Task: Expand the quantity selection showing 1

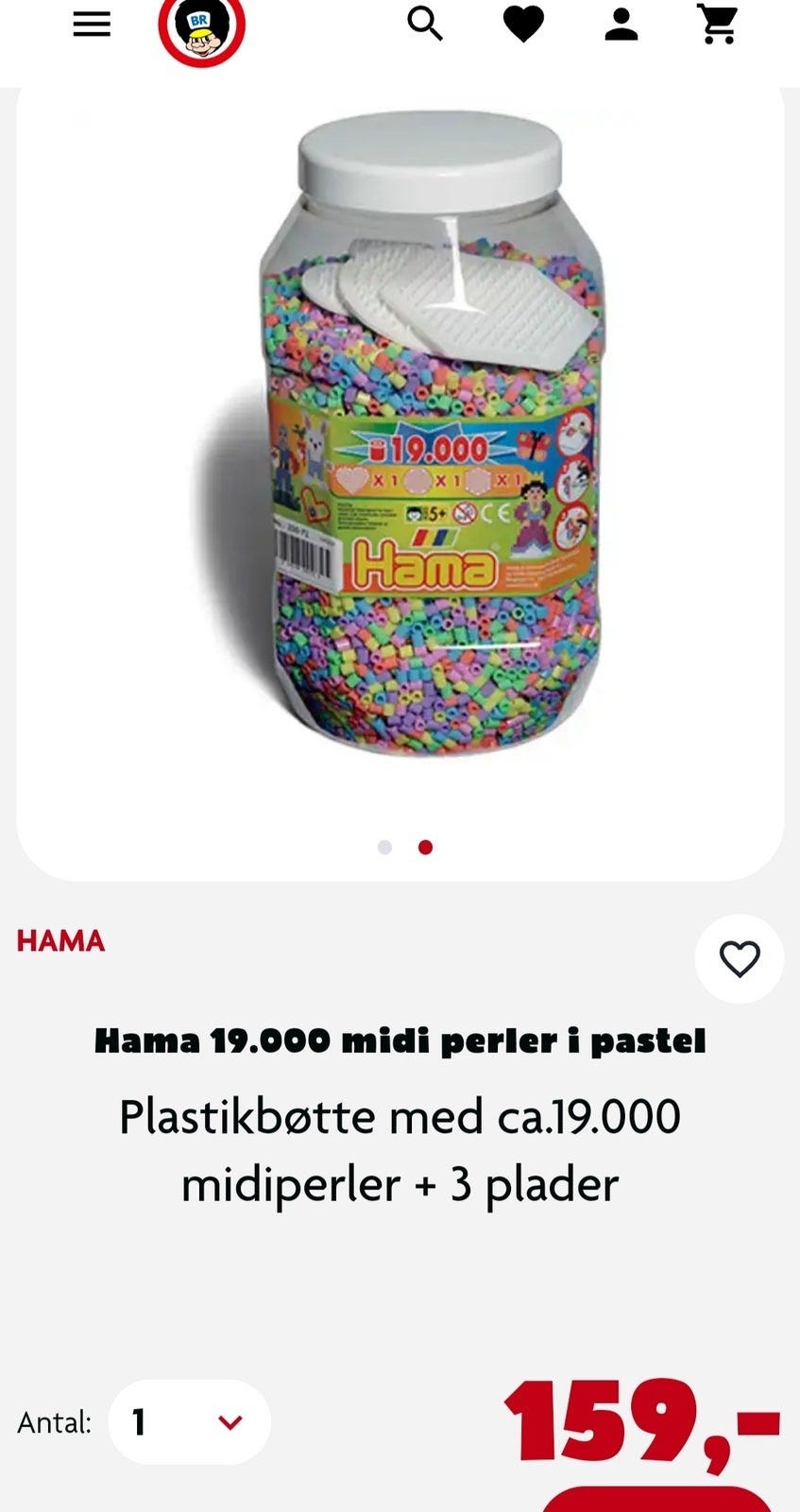Action: tap(187, 1422)
